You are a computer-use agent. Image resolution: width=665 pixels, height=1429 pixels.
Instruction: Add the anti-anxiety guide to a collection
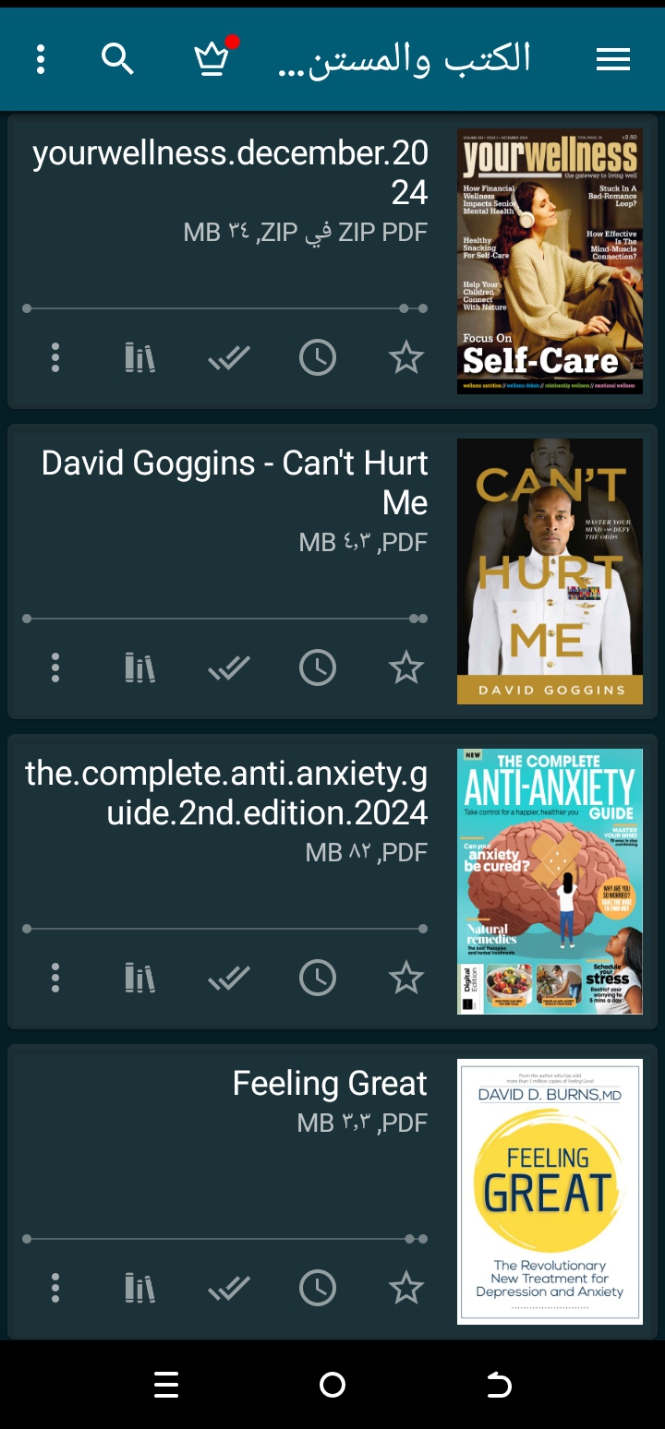[140, 977]
